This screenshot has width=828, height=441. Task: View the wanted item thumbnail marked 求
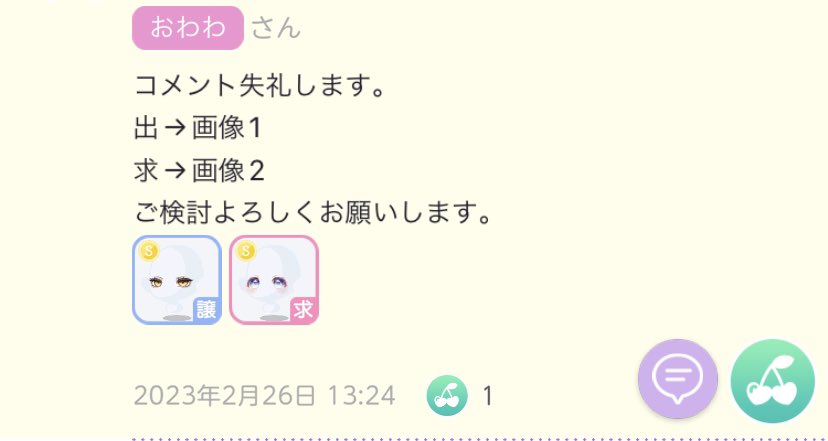point(274,281)
